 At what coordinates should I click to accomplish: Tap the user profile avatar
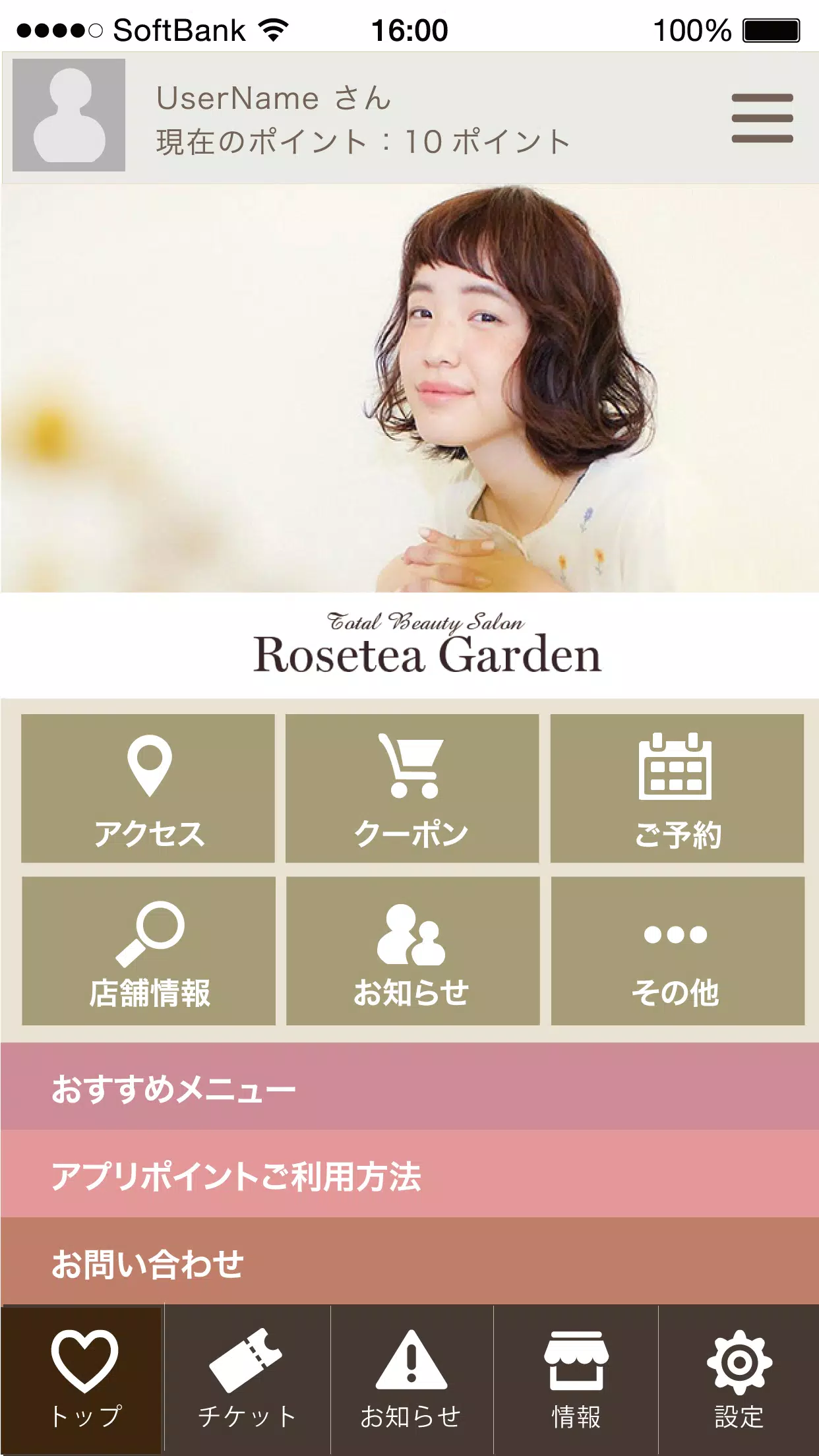(x=69, y=115)
